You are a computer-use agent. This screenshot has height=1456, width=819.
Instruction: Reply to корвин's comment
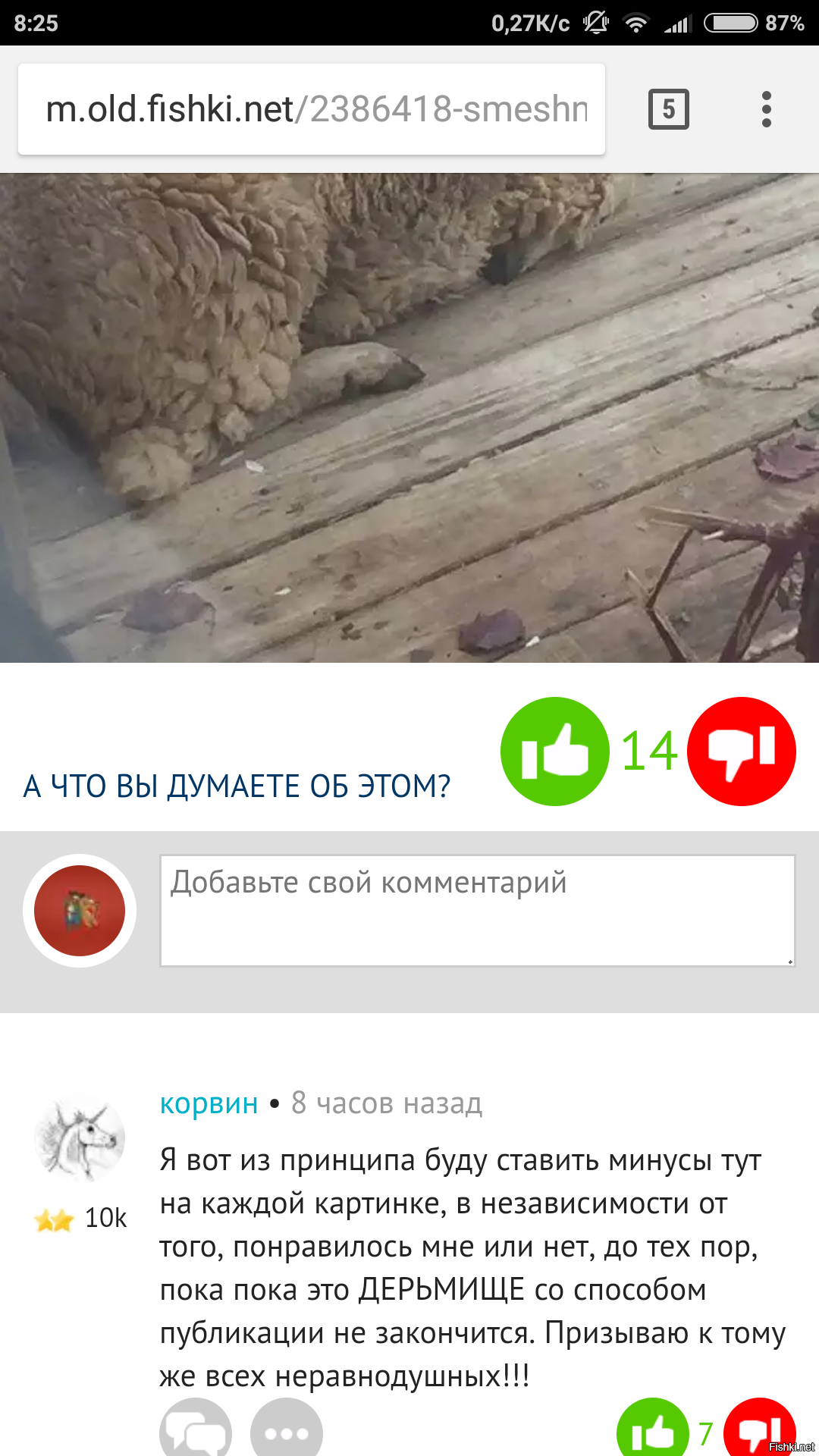(x=196, y=1429)
